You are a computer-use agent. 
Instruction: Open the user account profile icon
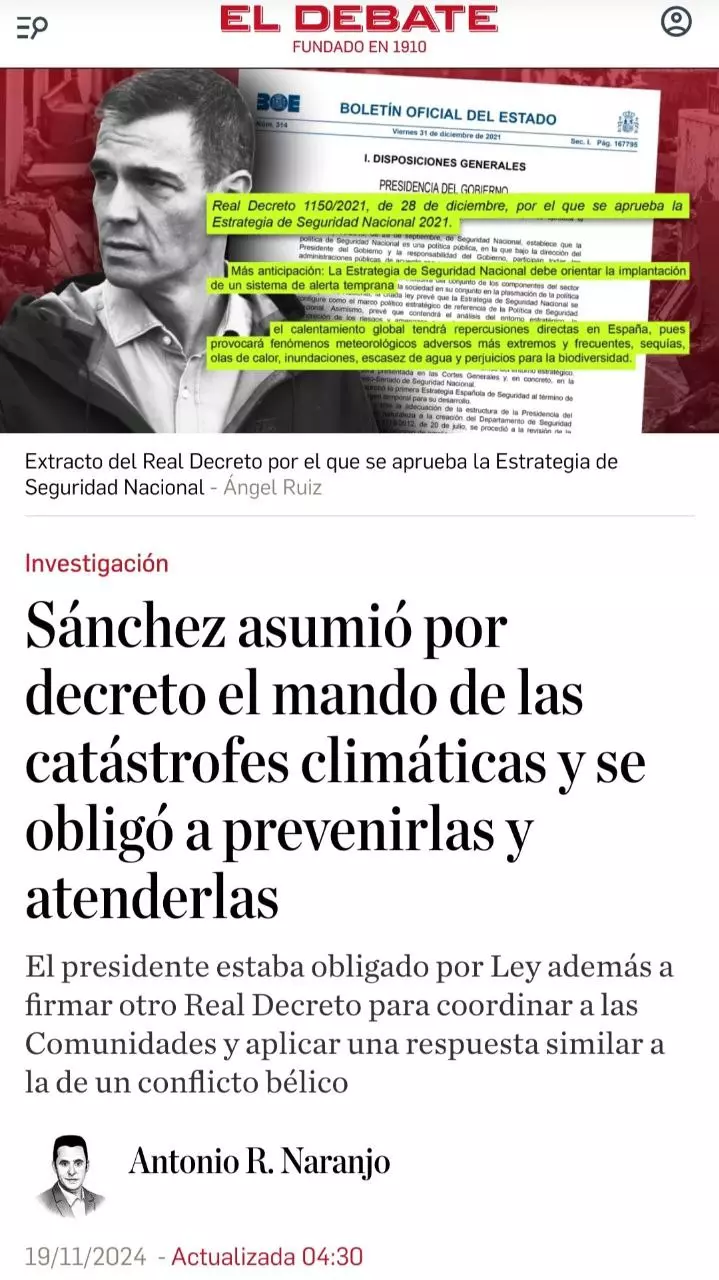677,22
